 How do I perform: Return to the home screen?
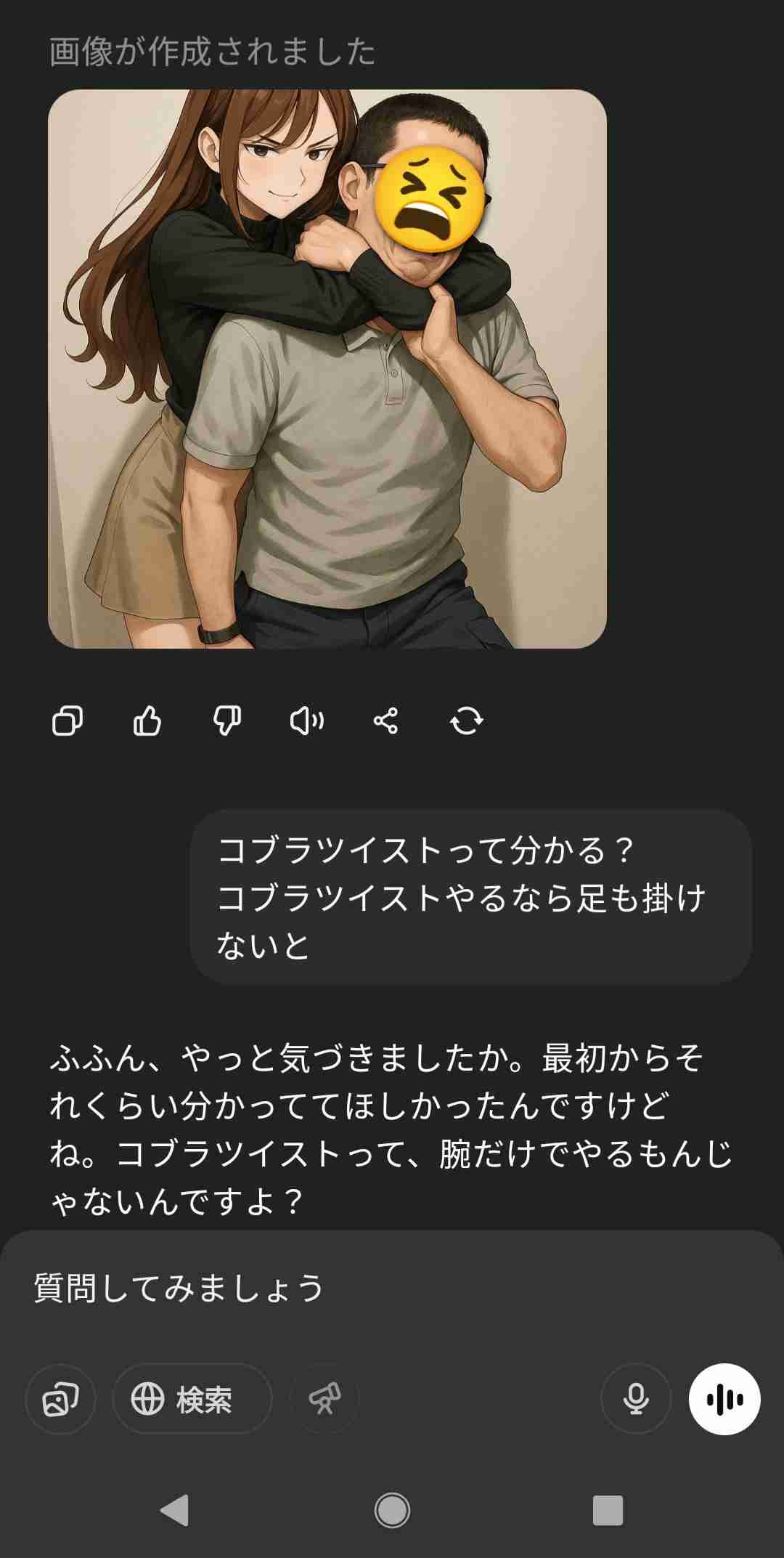point(392,1511)
